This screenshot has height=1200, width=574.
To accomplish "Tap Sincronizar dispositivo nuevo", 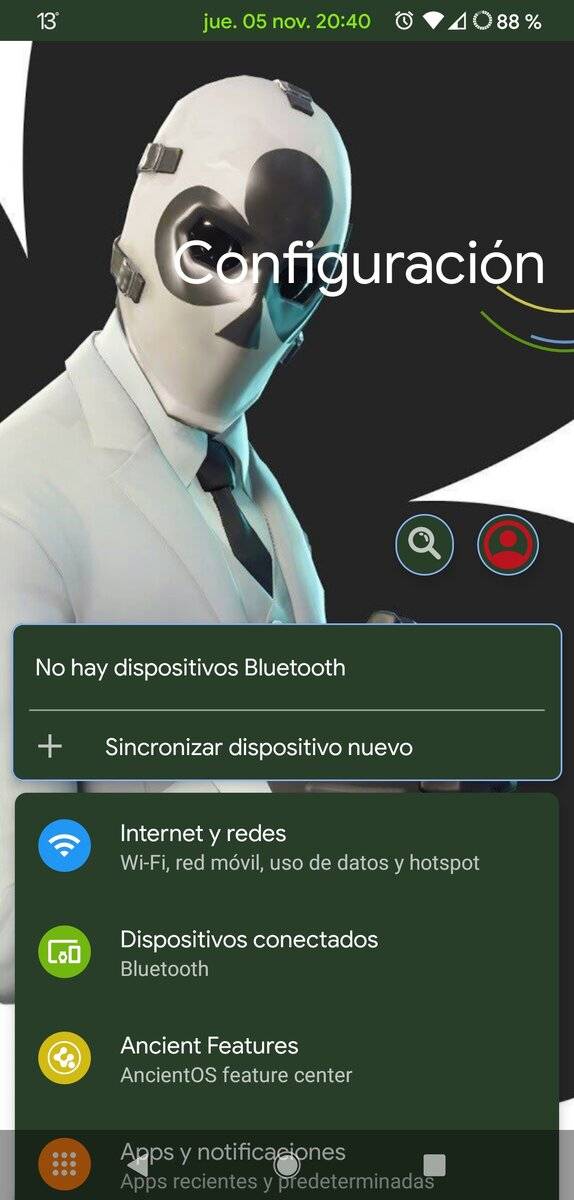I will (x=287, y=747).
